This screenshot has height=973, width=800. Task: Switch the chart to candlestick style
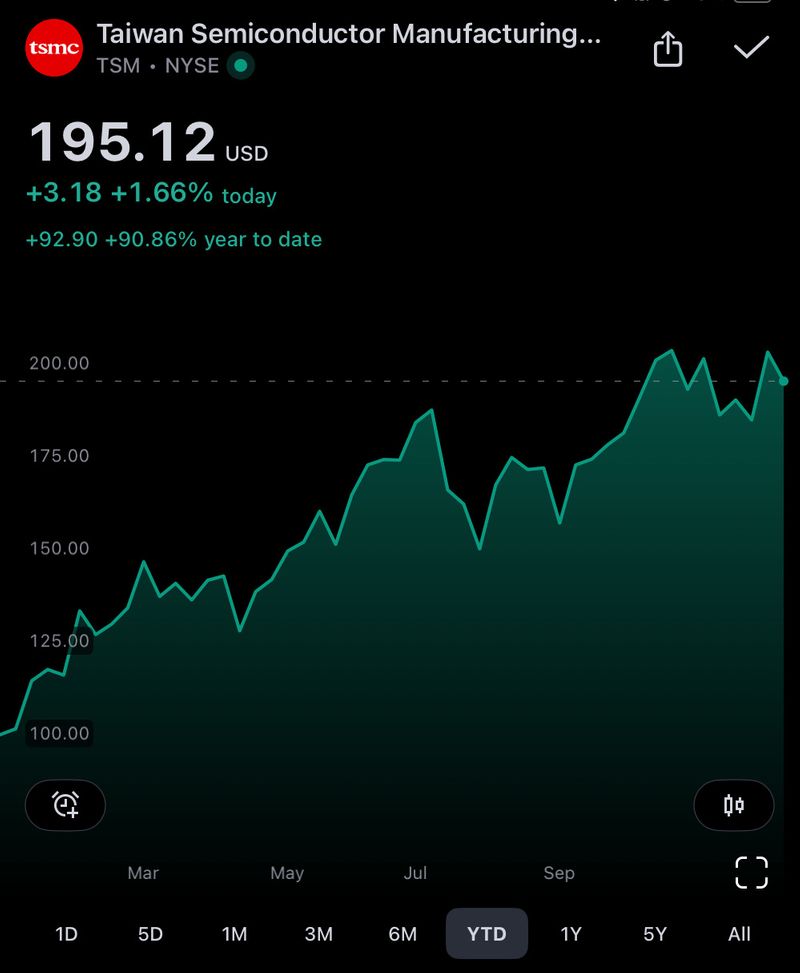coord(733,805)
